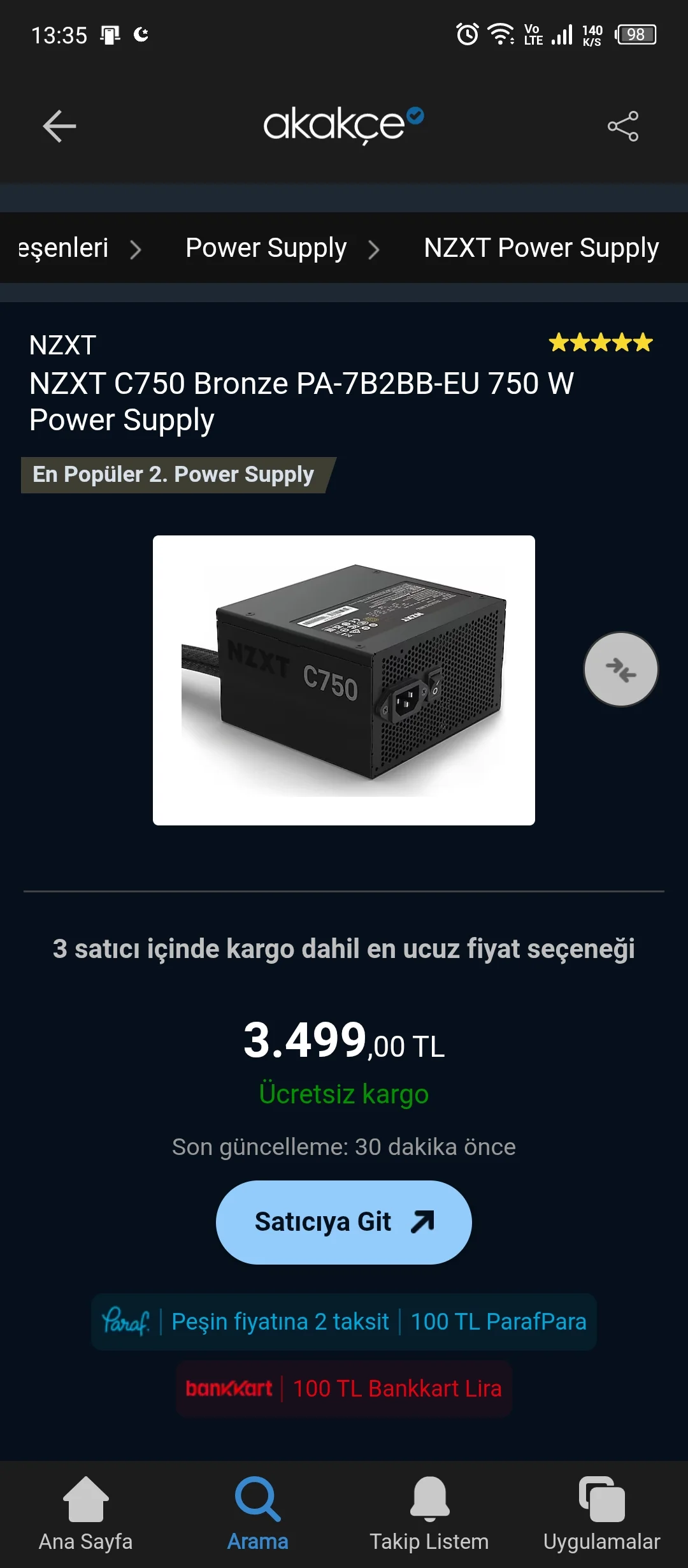688x1568 pixels.
Task: Share this product page
Action: (x=622, y=126)
